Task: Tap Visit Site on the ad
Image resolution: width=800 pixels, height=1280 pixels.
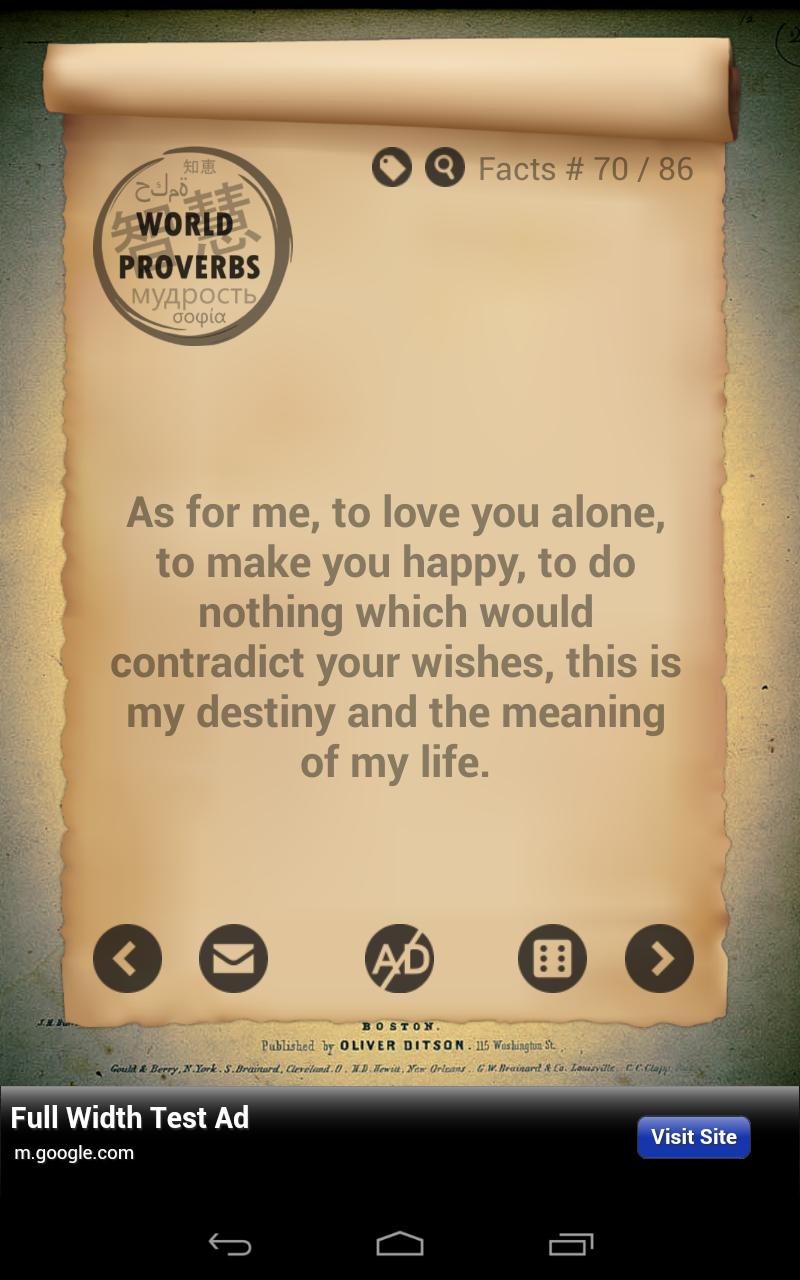Action: point(693,1137)
